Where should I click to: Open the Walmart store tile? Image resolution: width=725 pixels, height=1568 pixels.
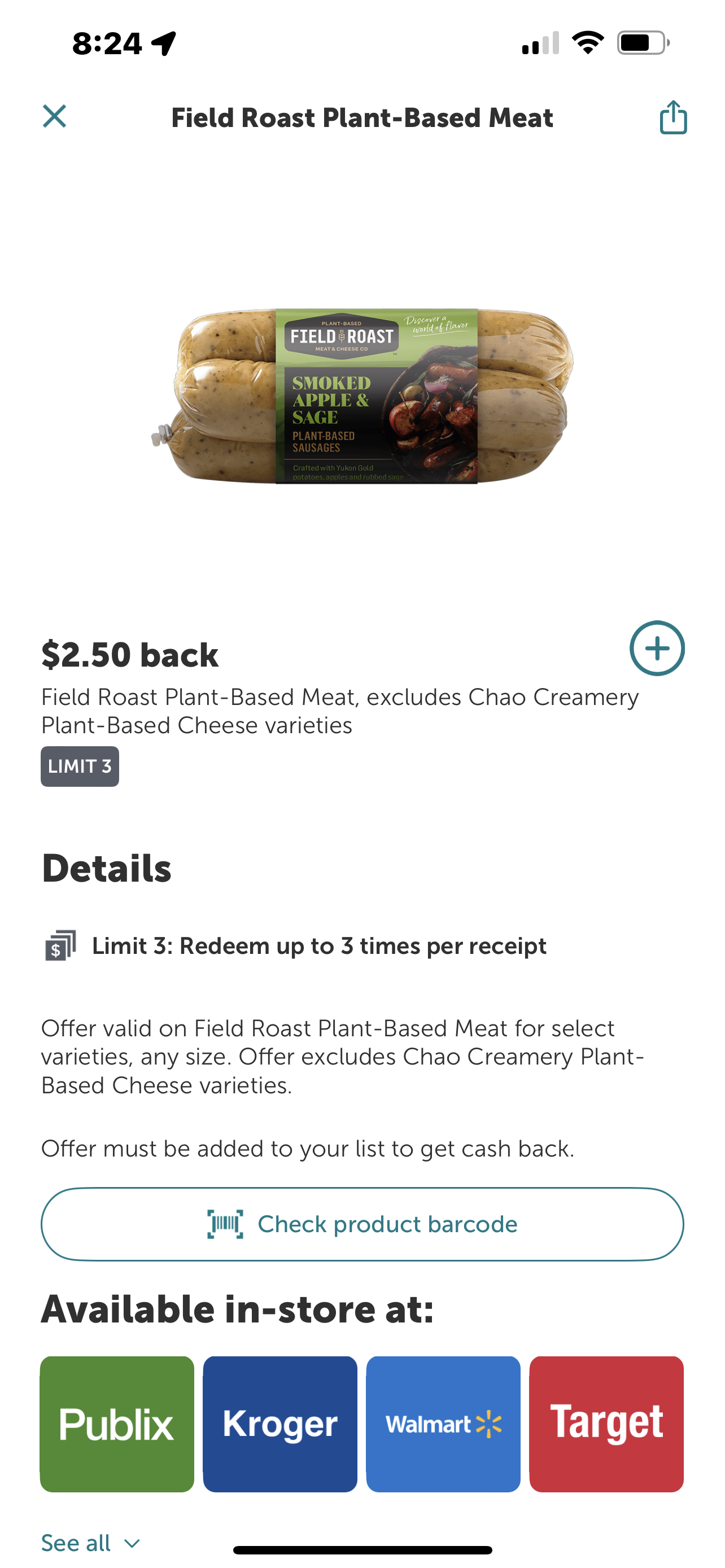[x=443, y=1423]
